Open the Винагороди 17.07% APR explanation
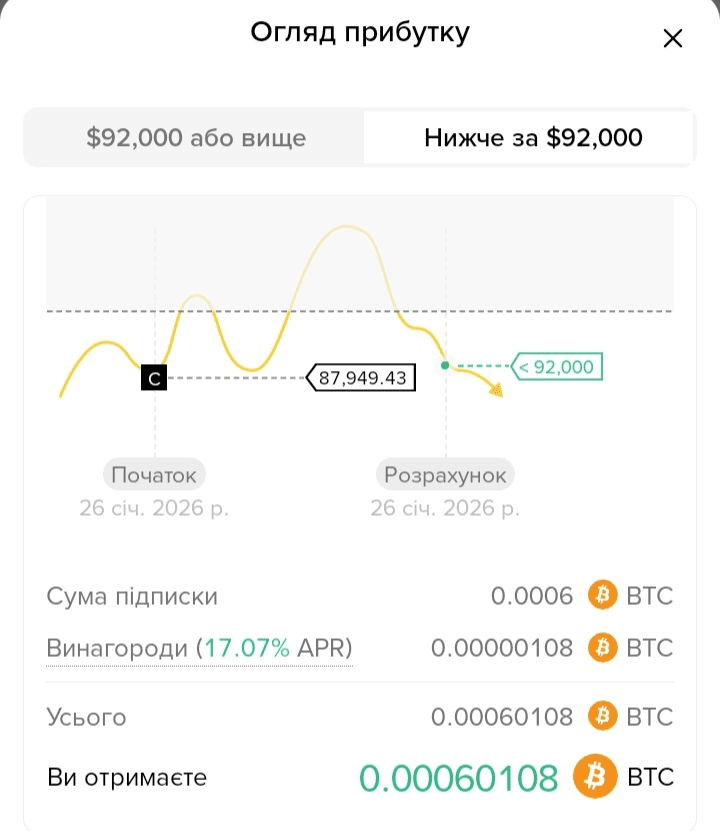The height and width of the screenshot is (831, 720). coord(199,648)
